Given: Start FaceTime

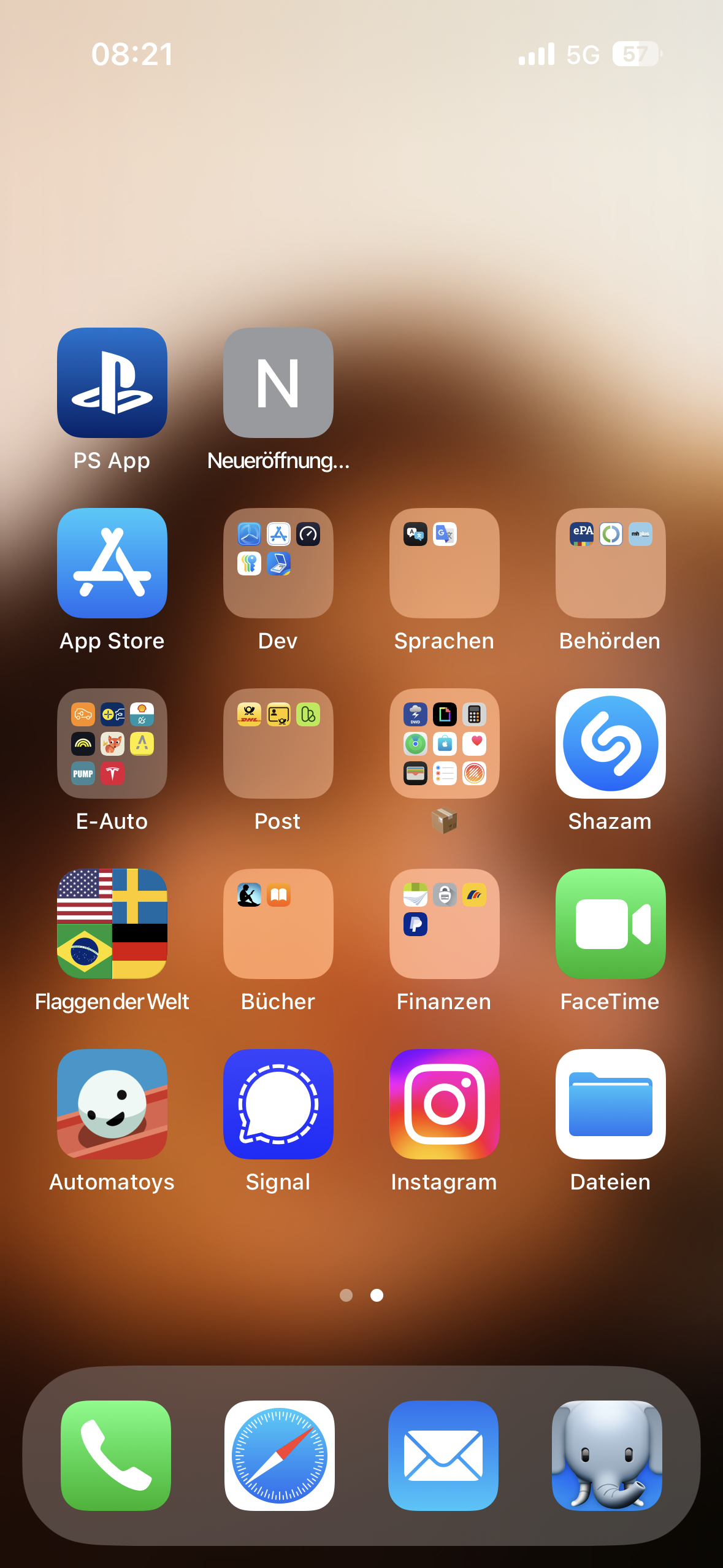Looking at the screenshot, I should (611, 923).
